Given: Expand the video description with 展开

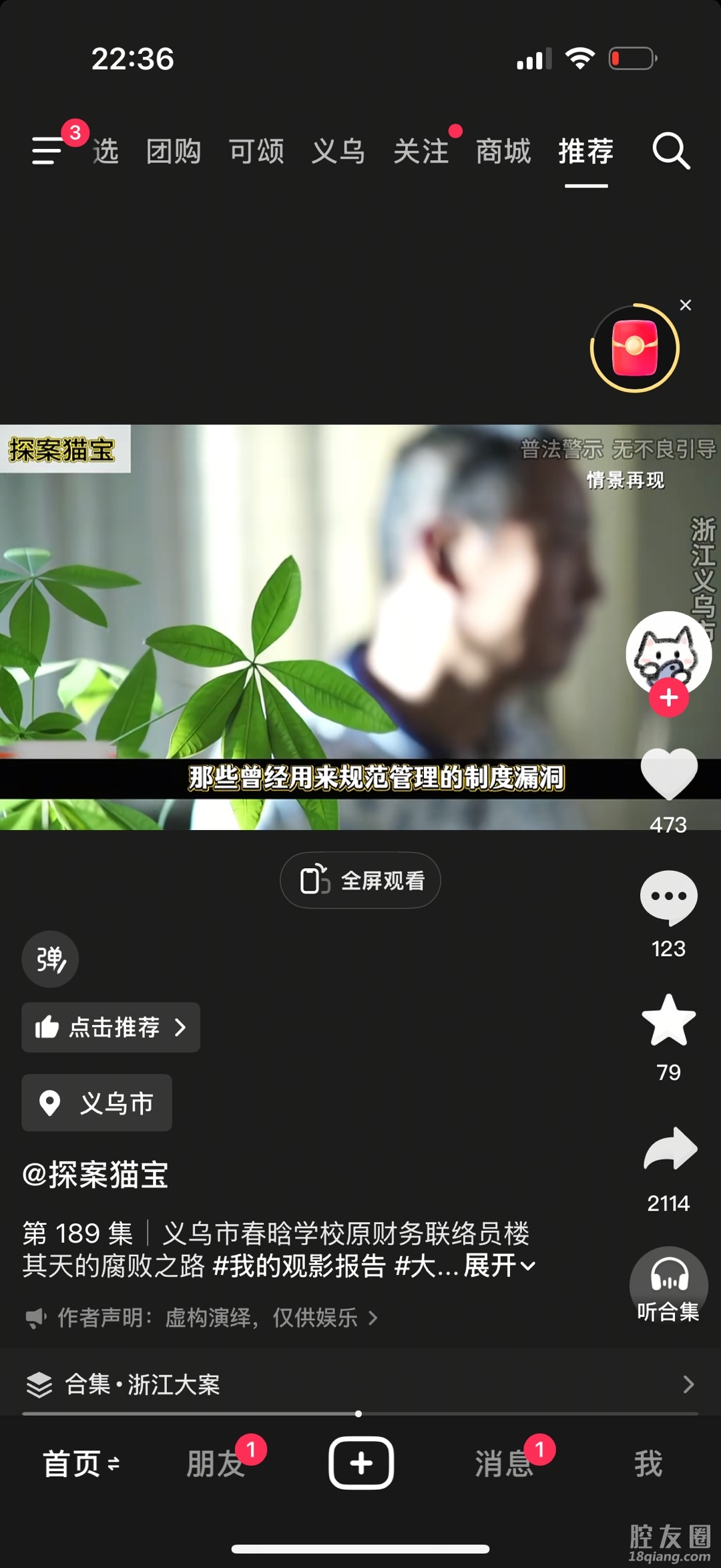Looking at the screenshot, I should click(x=499, y=1265).
